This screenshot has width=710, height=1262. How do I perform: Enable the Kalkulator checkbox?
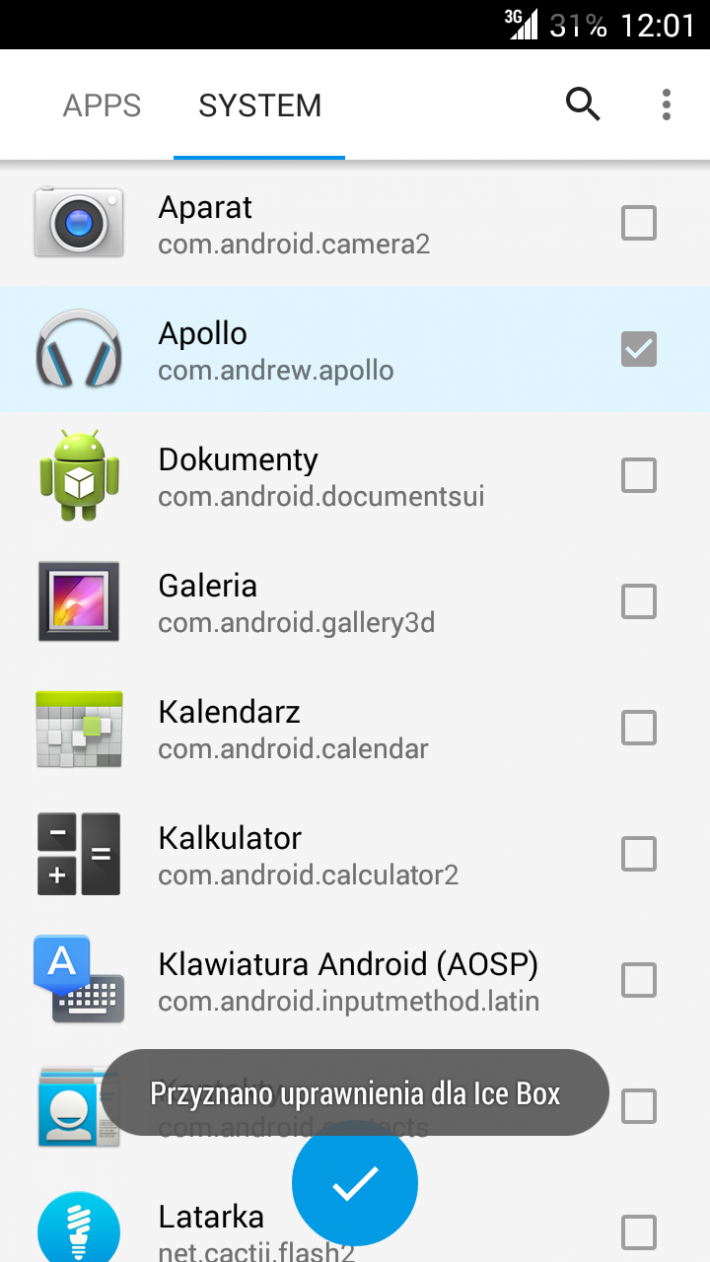coord(639,854)
